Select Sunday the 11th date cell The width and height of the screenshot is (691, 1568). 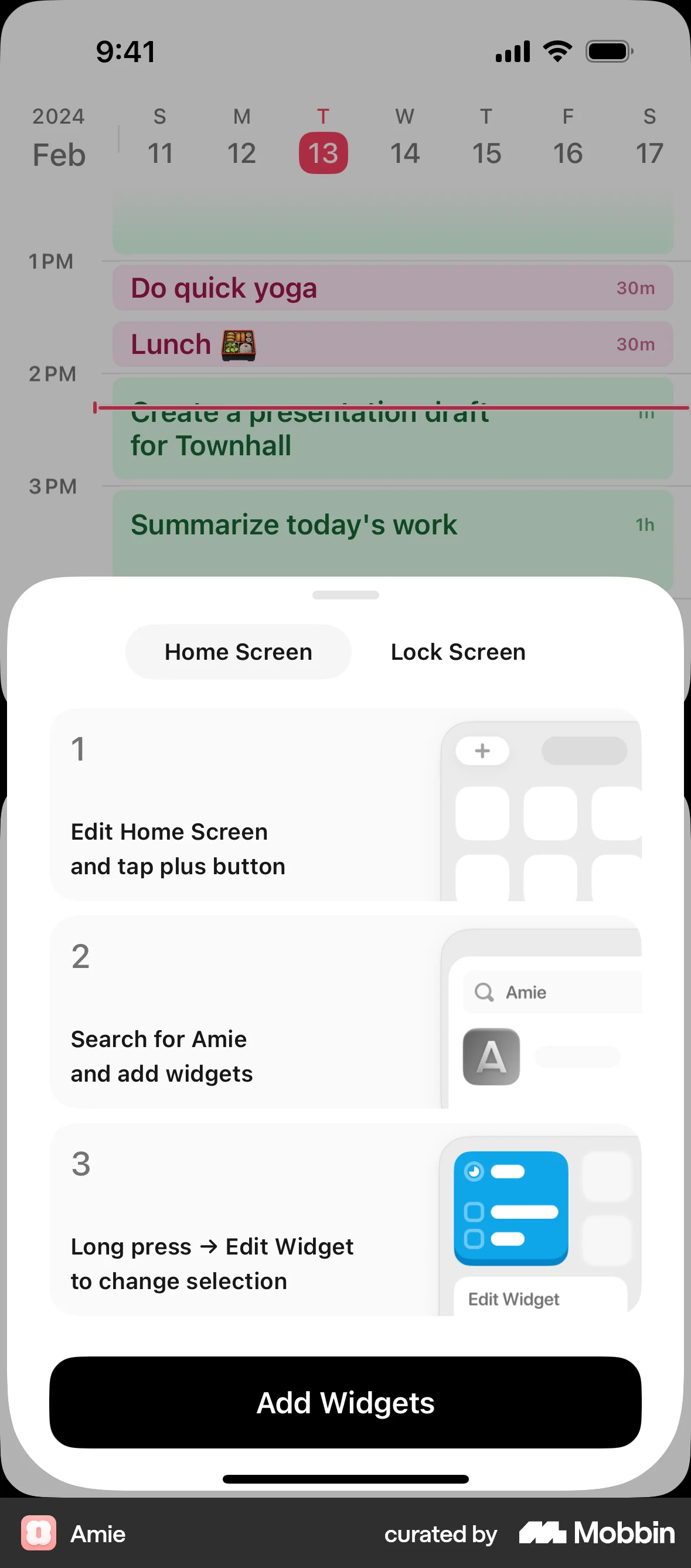click(160, 152)
